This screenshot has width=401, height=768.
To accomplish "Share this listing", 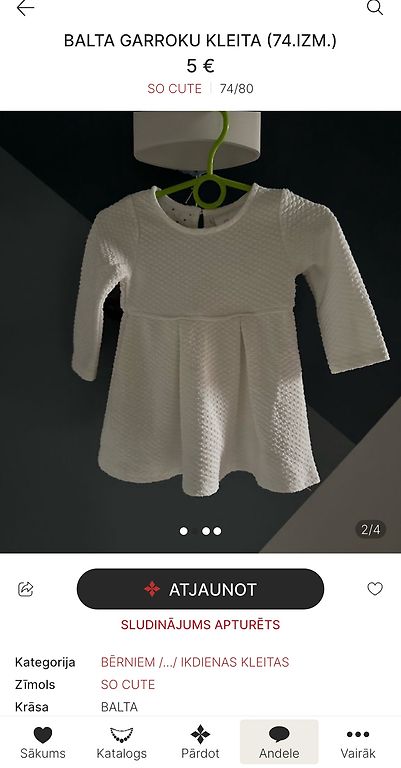I will coord(25,589).
